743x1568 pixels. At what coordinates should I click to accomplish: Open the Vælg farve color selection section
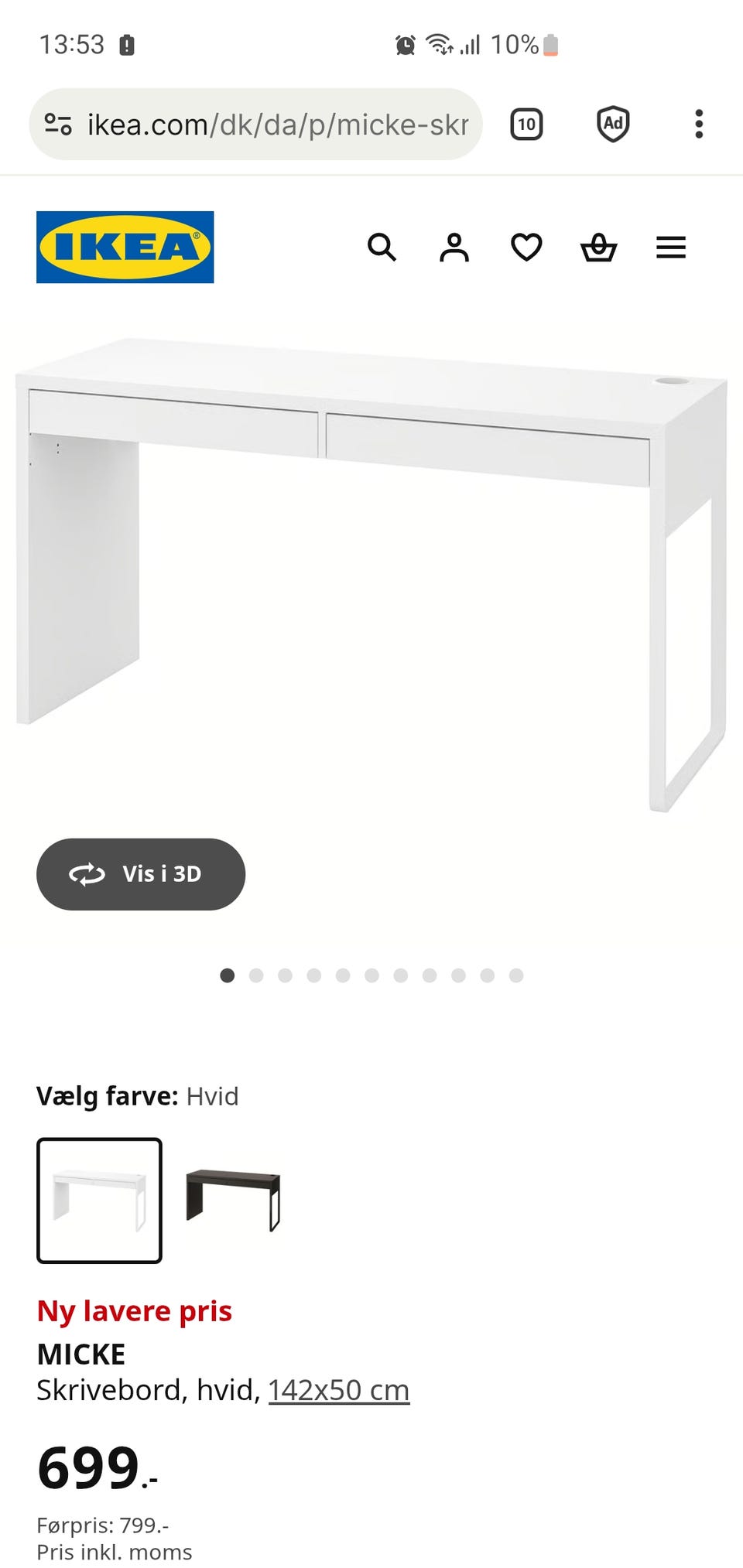click(x=138, y=1096)
